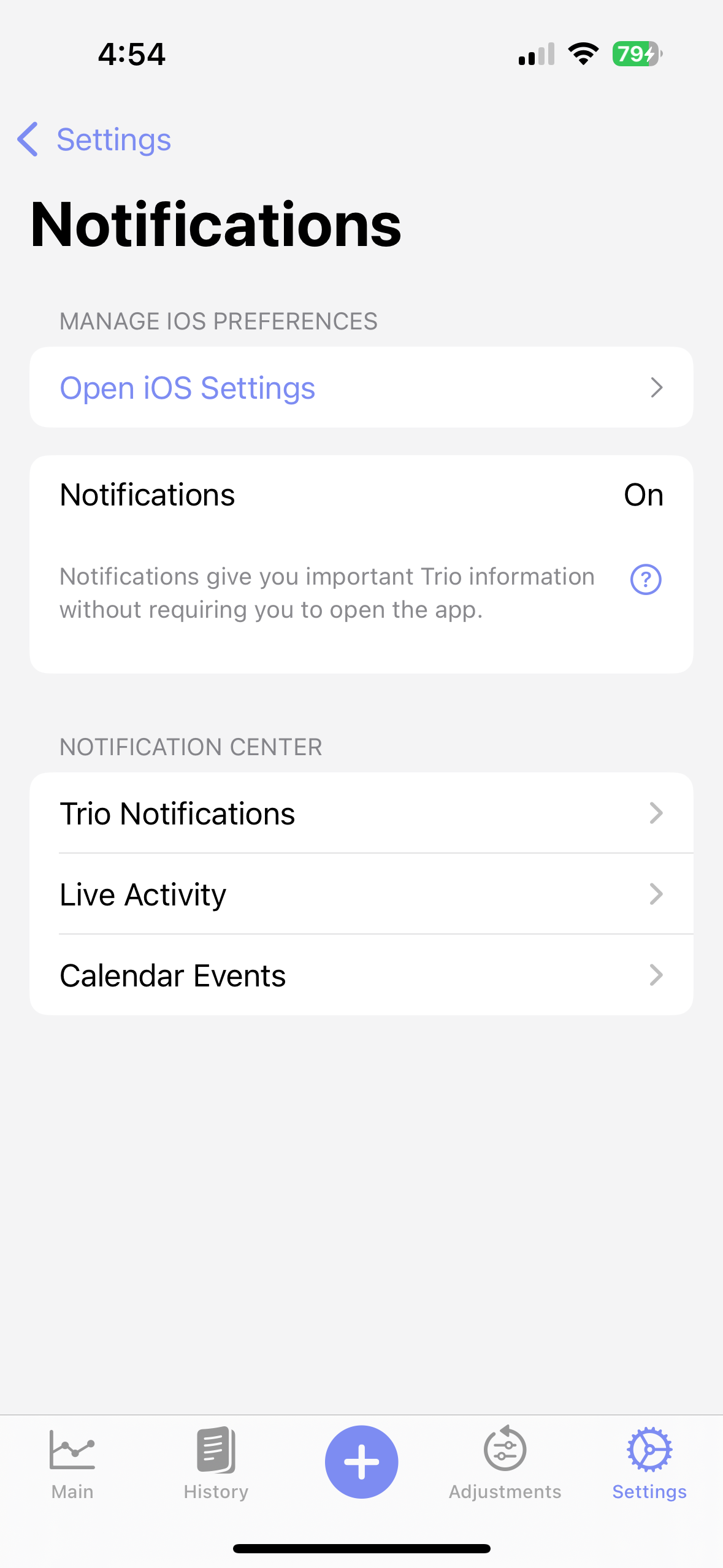Screen dimensions: 723x1568
Task: Select the Settings tab
Action: [649, 1463]
